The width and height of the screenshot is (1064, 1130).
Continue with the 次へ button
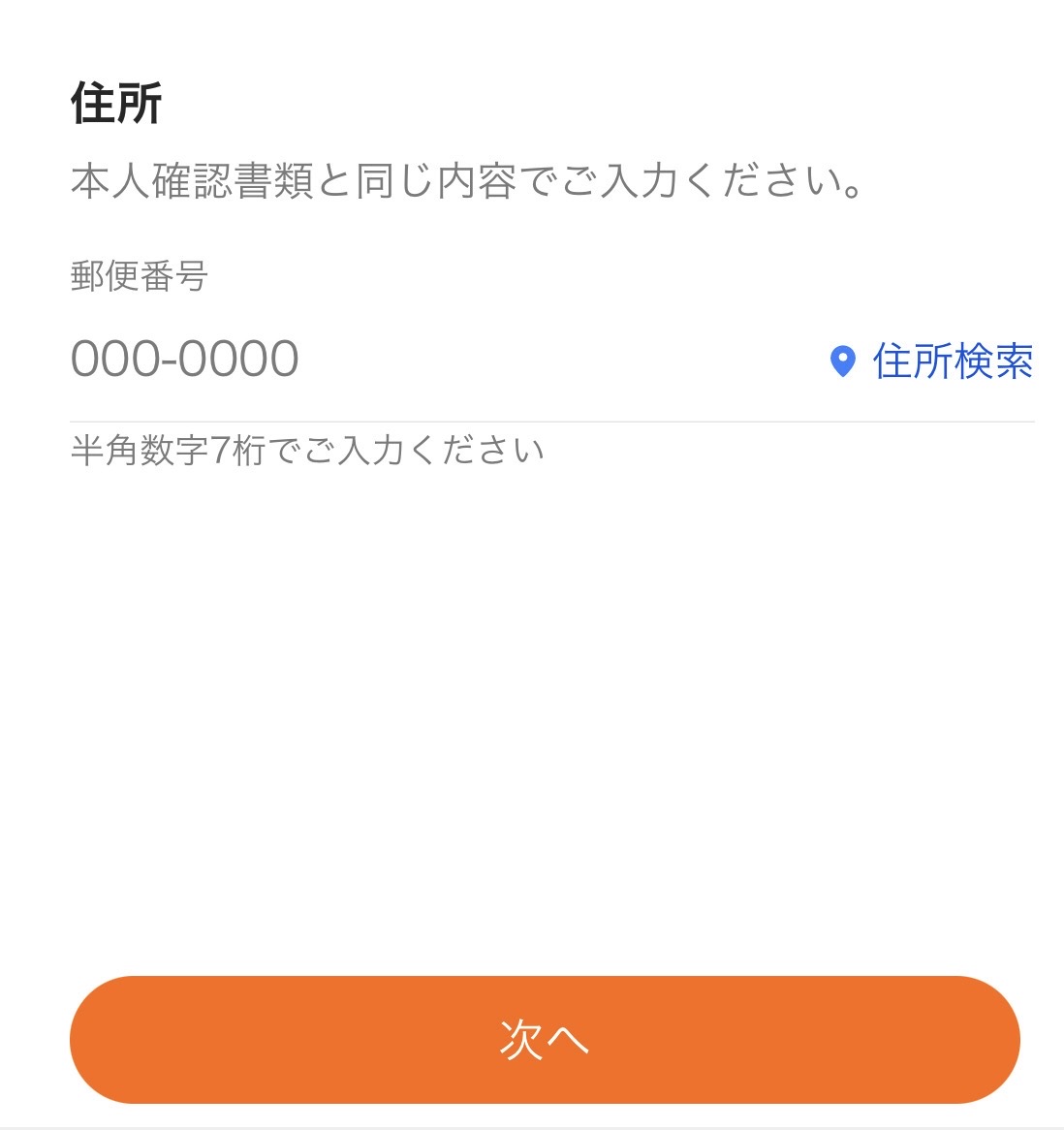tap(545, 1039)
